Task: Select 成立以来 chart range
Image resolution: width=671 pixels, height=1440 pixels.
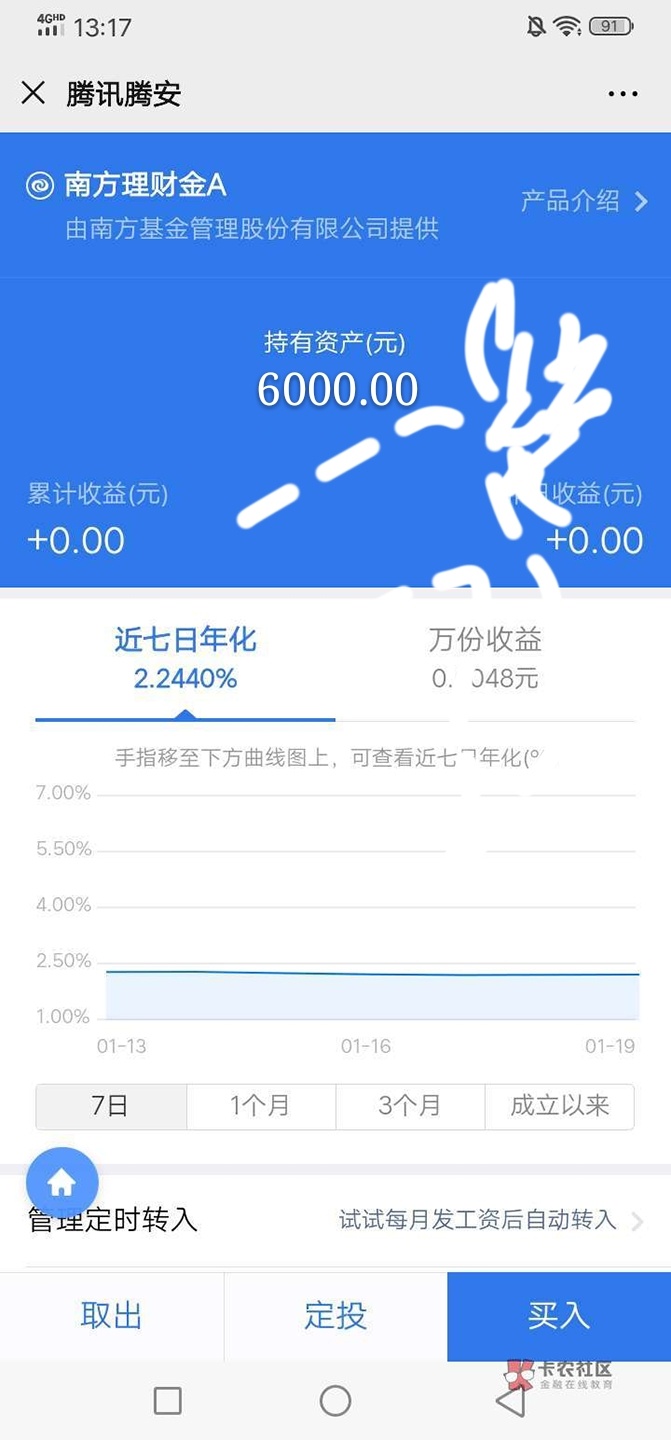Action: [559, 1106]
